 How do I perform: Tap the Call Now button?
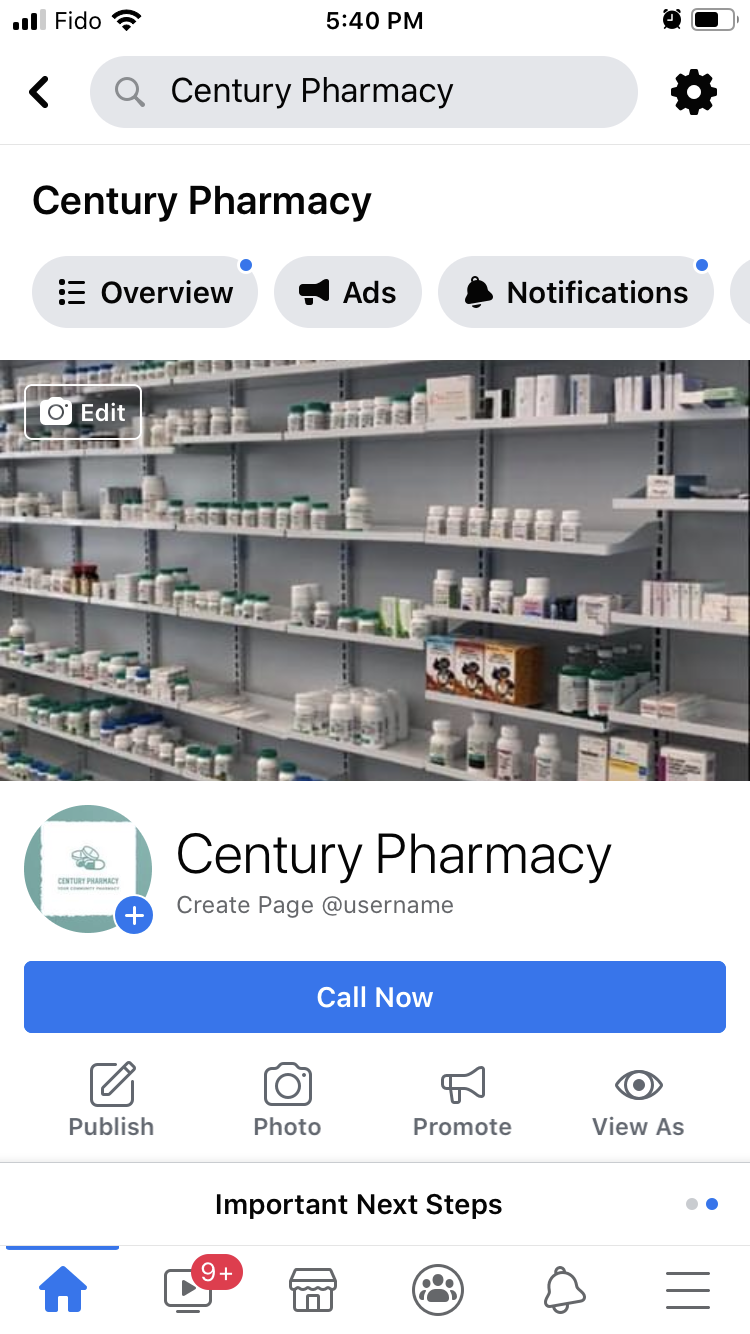point(375,997)
